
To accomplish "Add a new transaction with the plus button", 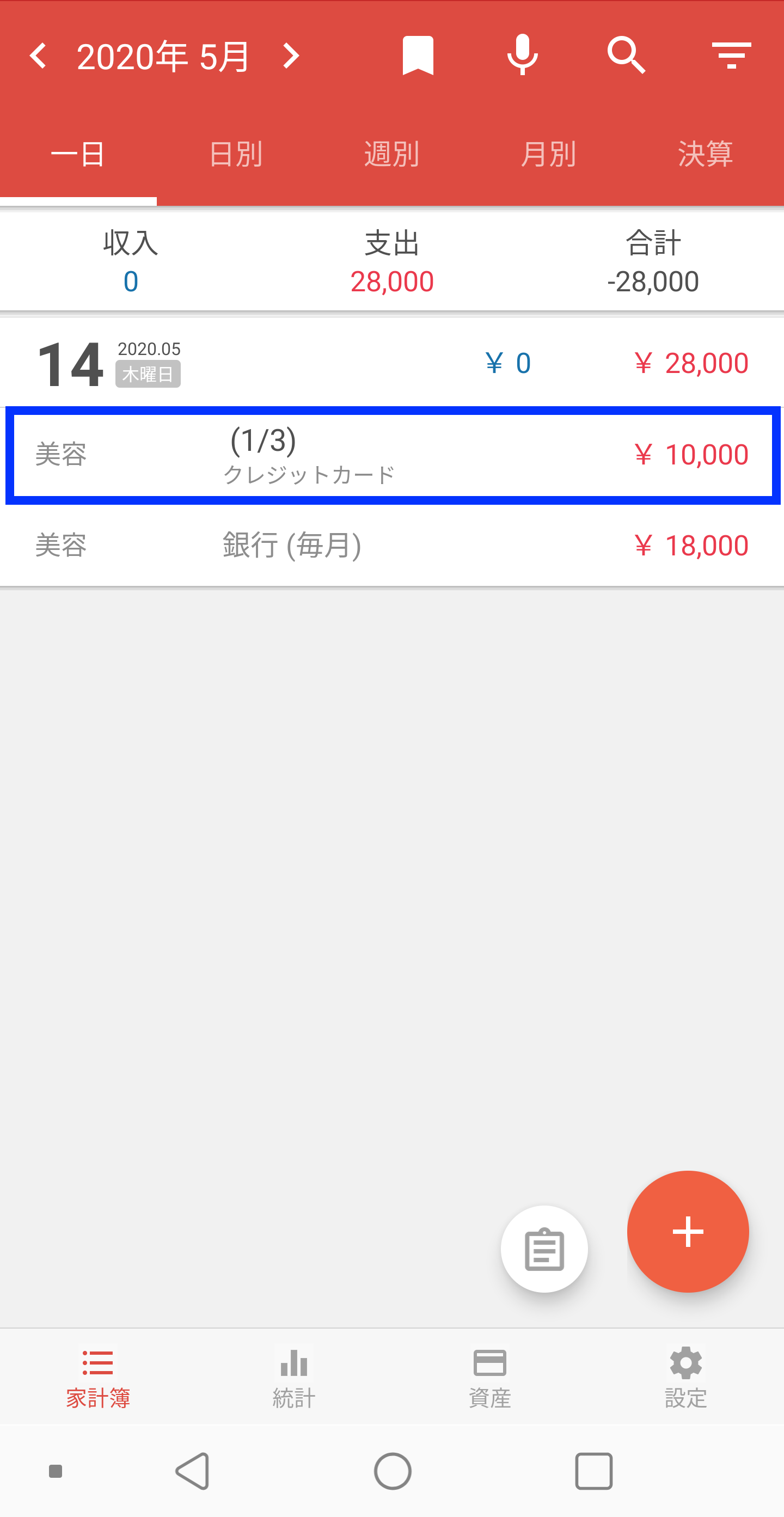I will (688, 1231).
